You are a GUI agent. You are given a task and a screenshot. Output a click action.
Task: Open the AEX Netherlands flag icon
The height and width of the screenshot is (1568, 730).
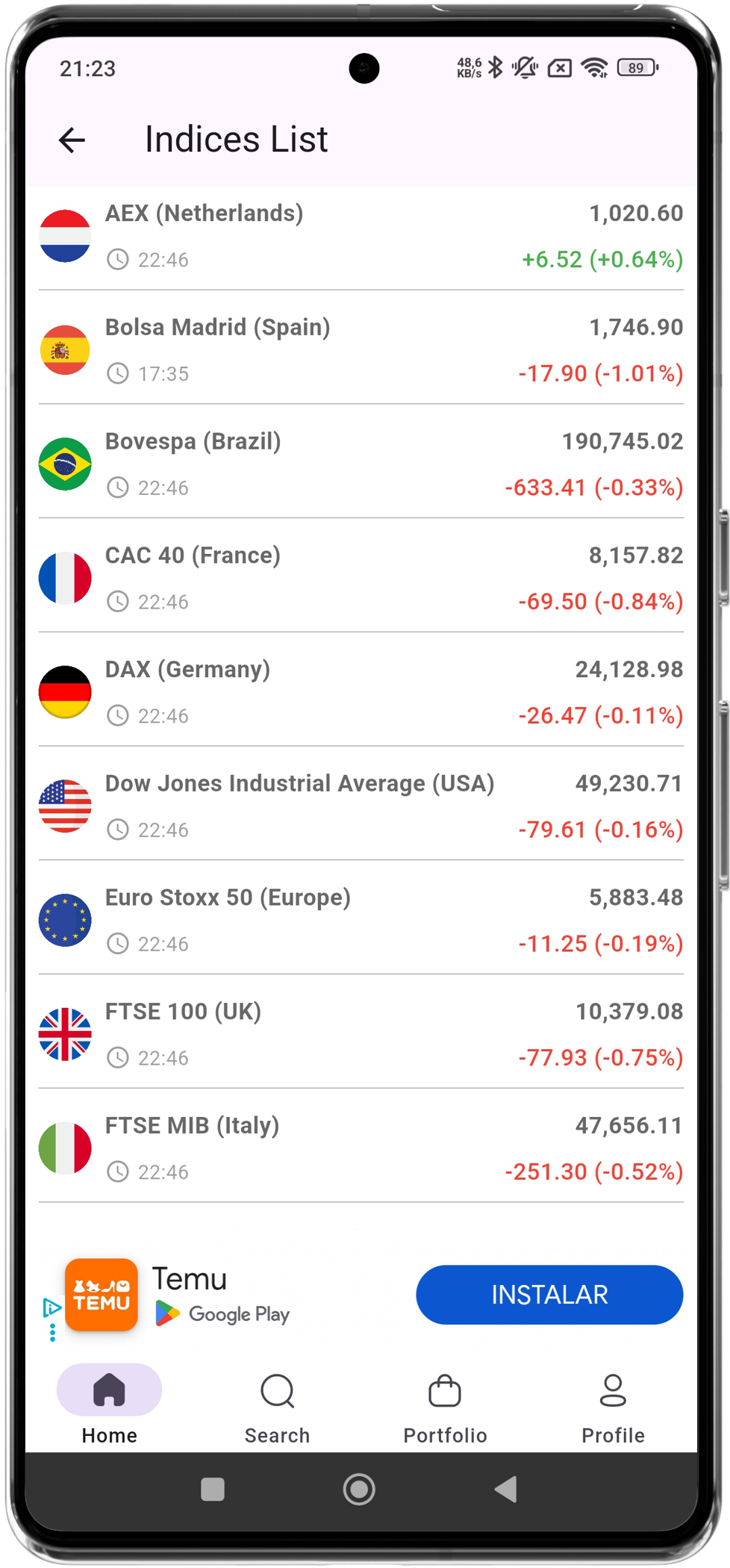pos(65,235)
